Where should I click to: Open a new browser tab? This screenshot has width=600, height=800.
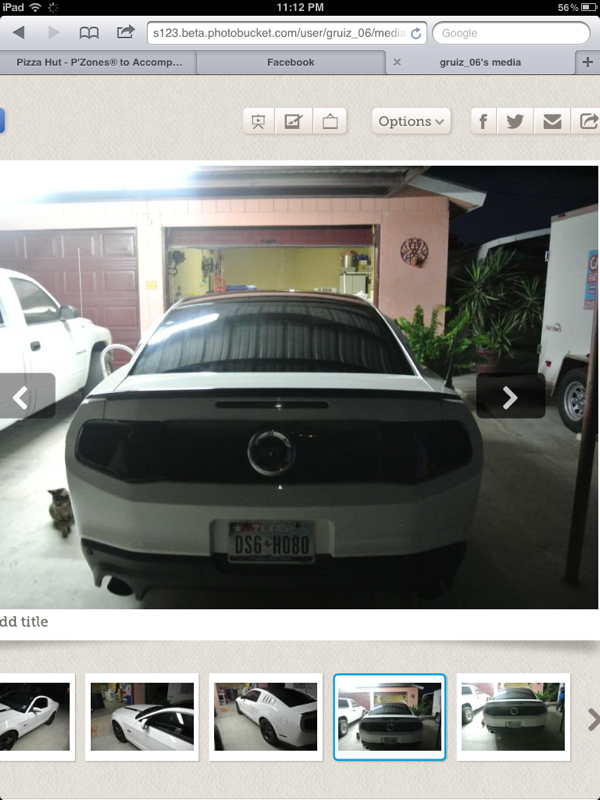coord(587,62)
